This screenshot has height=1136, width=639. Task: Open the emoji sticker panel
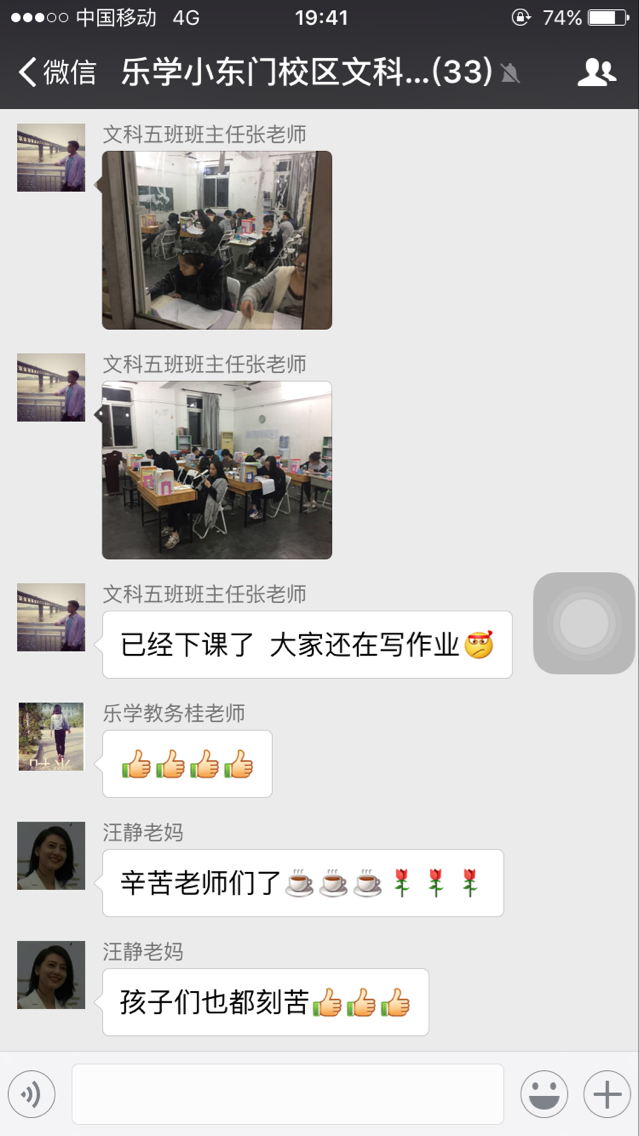click(544, 1094)
